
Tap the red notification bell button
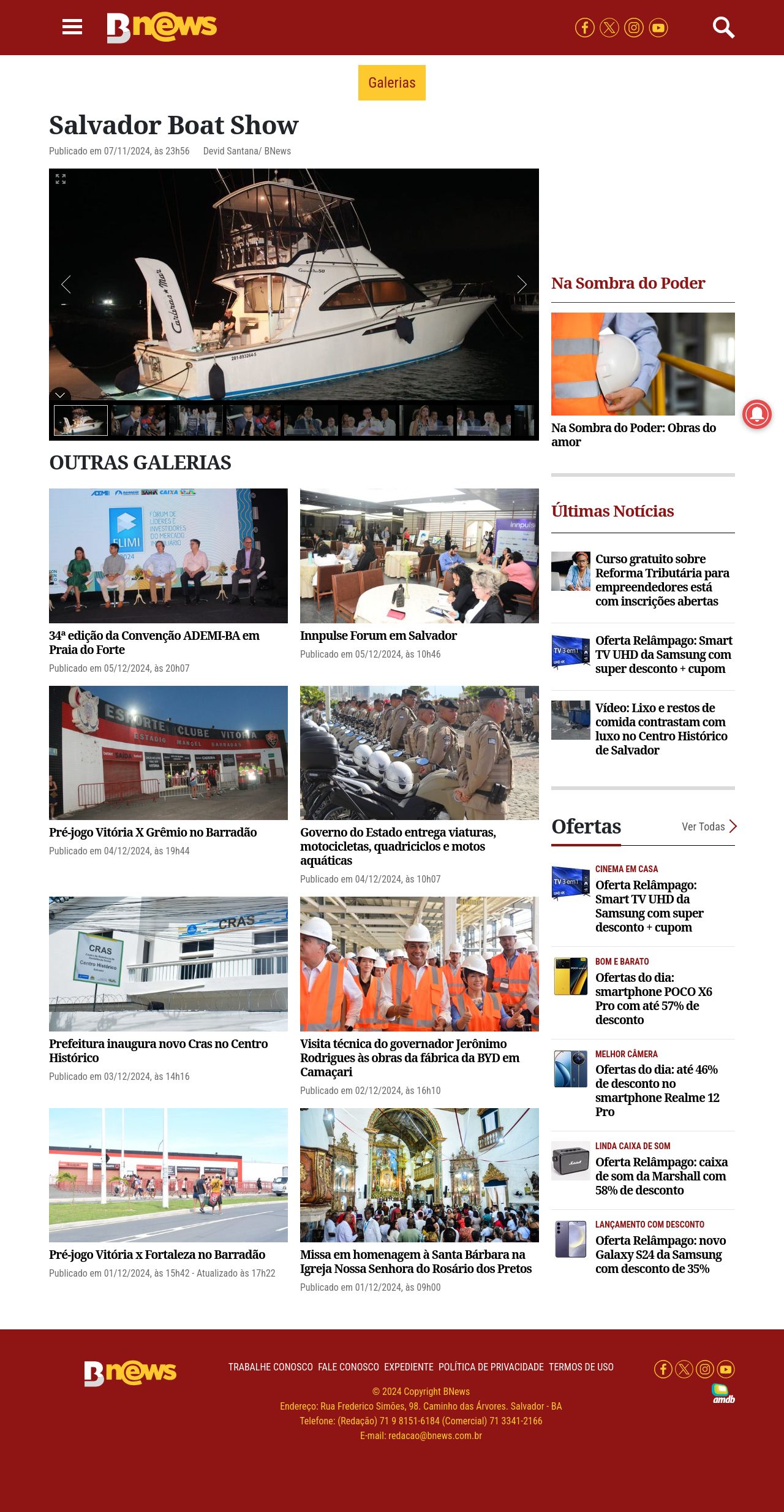click(757, 414)
